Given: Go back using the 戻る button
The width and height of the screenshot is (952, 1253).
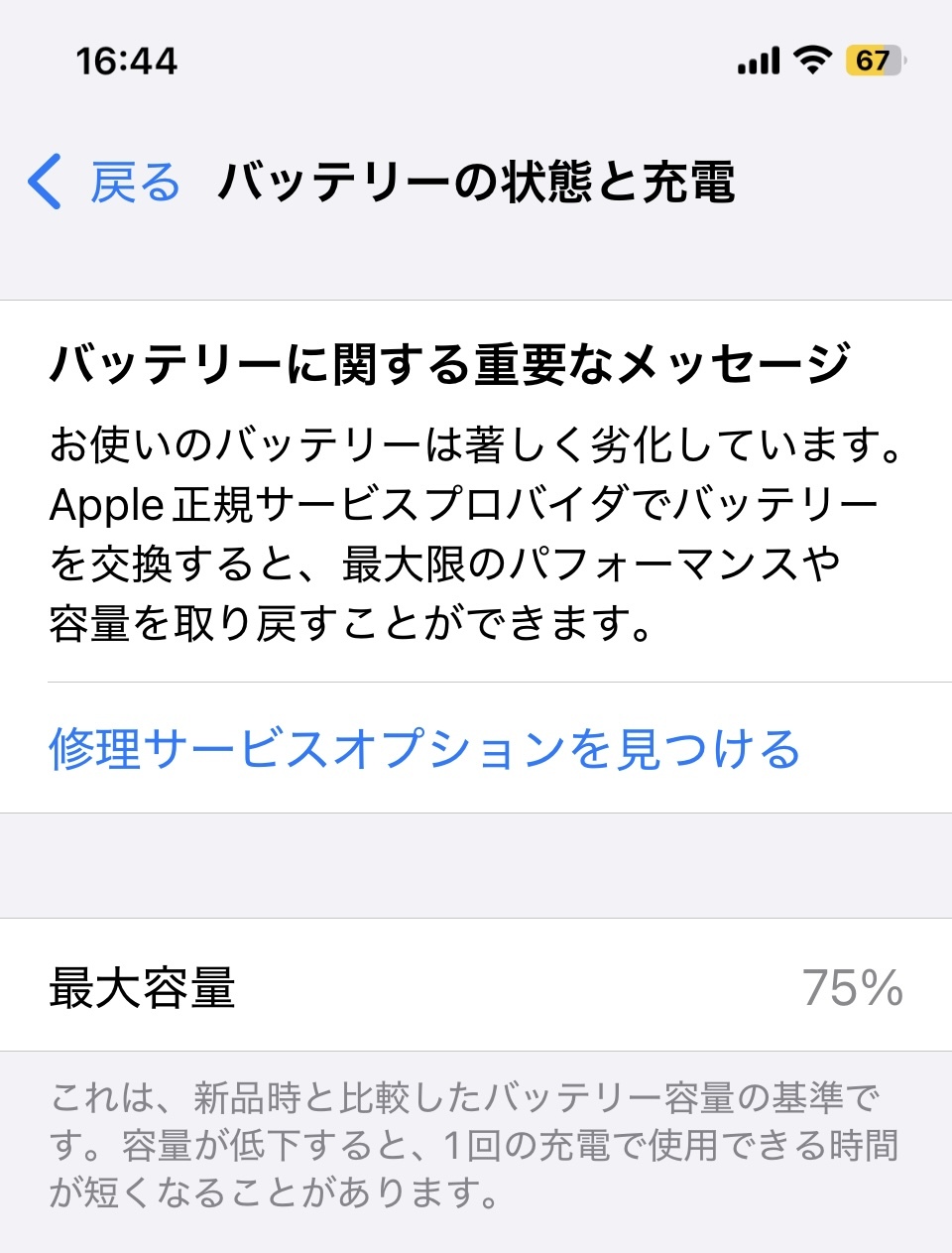Looking at the screenshot, I should [x=105, y=183].
